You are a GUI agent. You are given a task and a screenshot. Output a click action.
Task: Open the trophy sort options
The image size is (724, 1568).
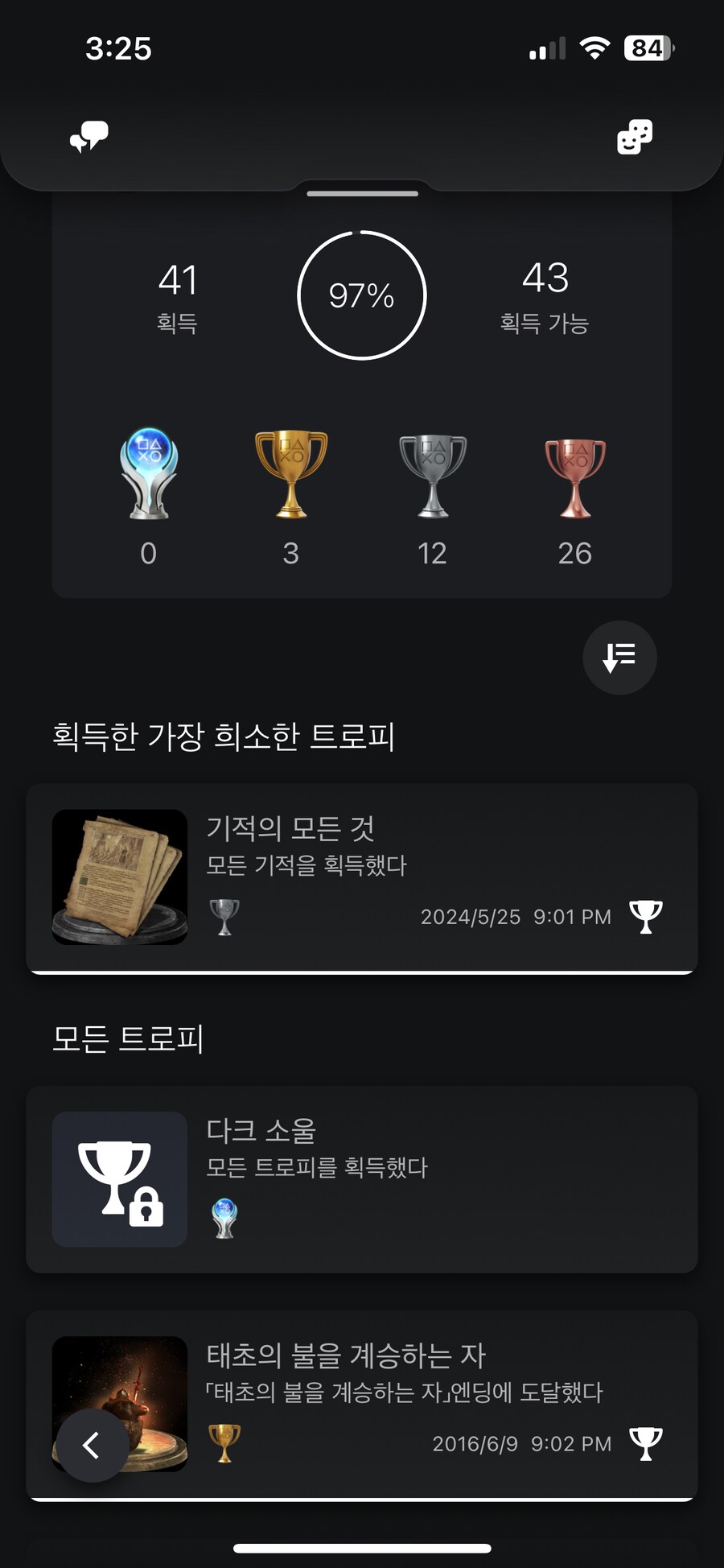(x=619, y=658)
